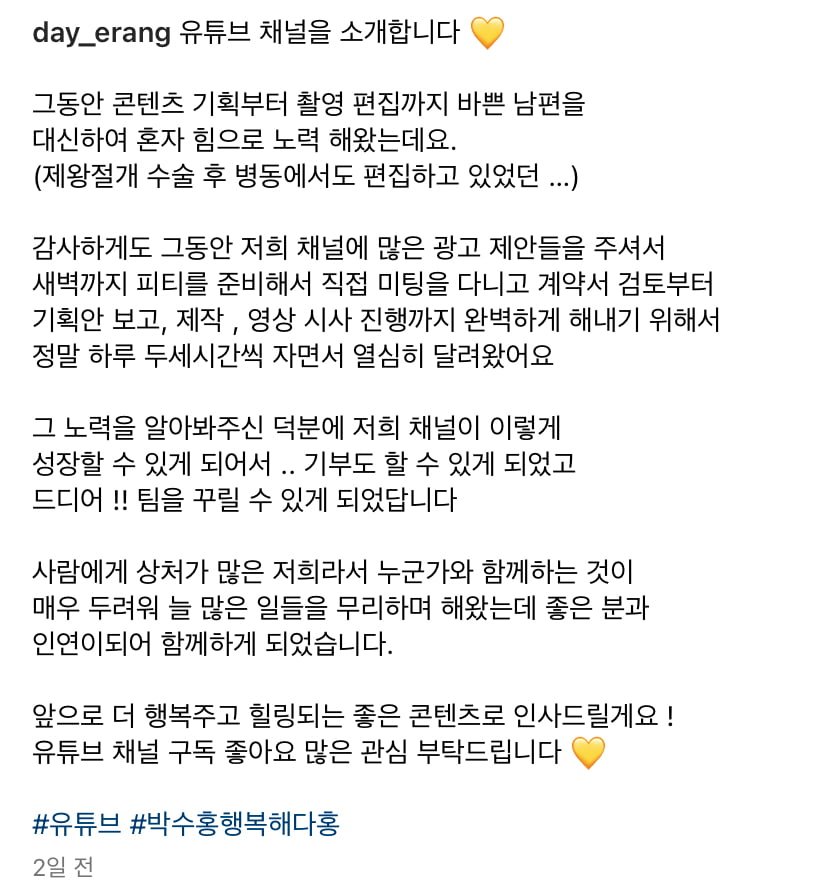
Task: View the #박수홍행복해다홍 hashtag page
Action: [x=236, y=824]
